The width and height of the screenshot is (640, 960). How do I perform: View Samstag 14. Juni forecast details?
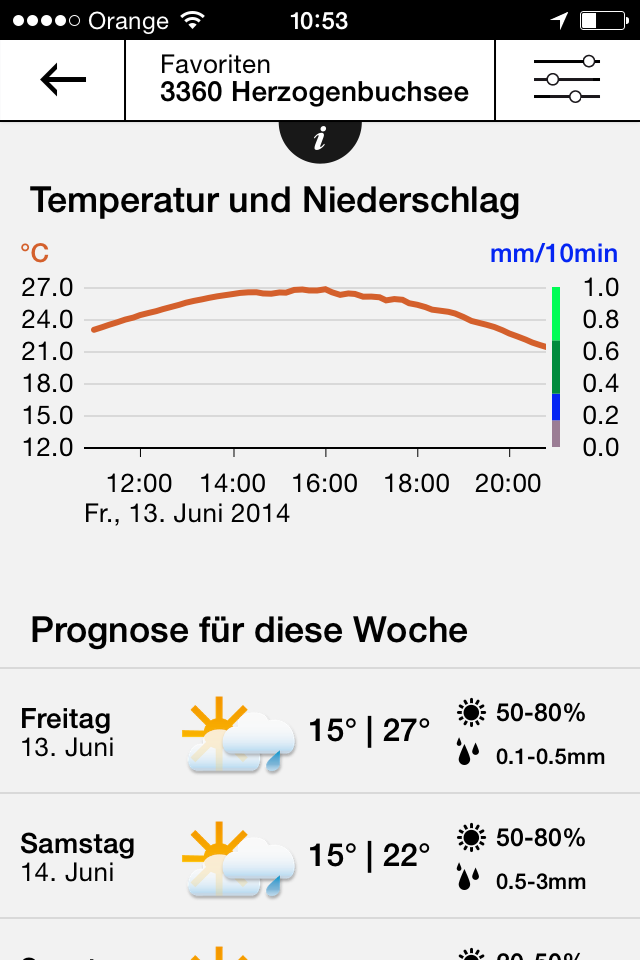point(320,856)
